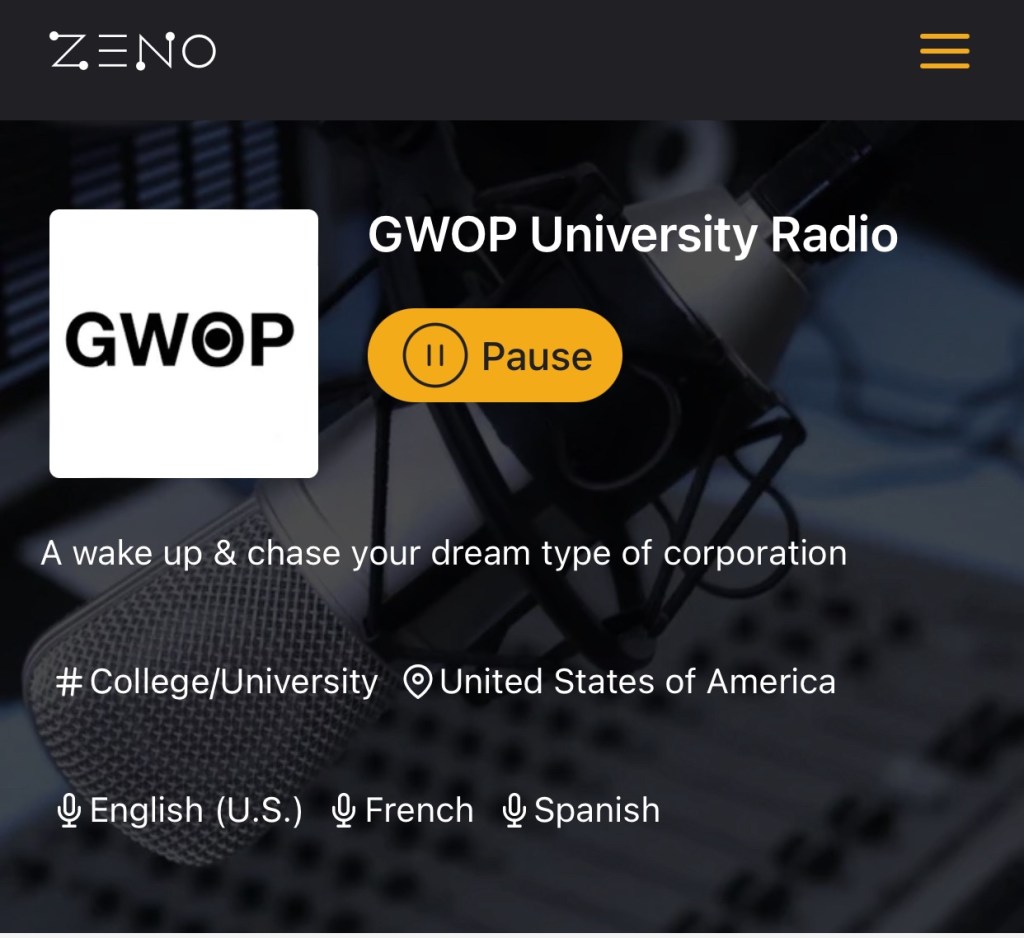
Task: Pause the GWOP University Radio stream
Action: (495, 355)
